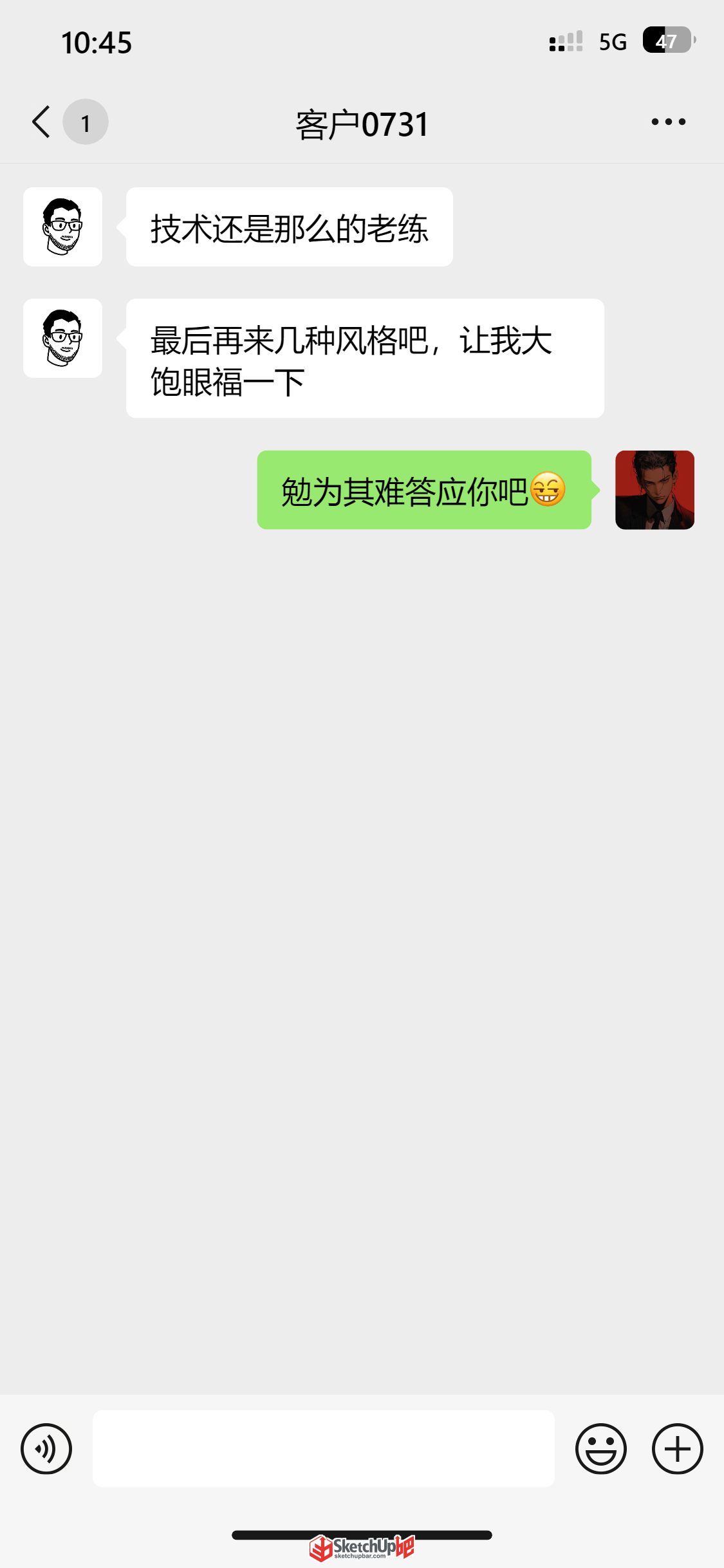Screen dimensions: 724x1568
Task: Open 客户0731's avatar beside 技术还是那么的老练
Action: pyautogui.click(x=63, y=227)
